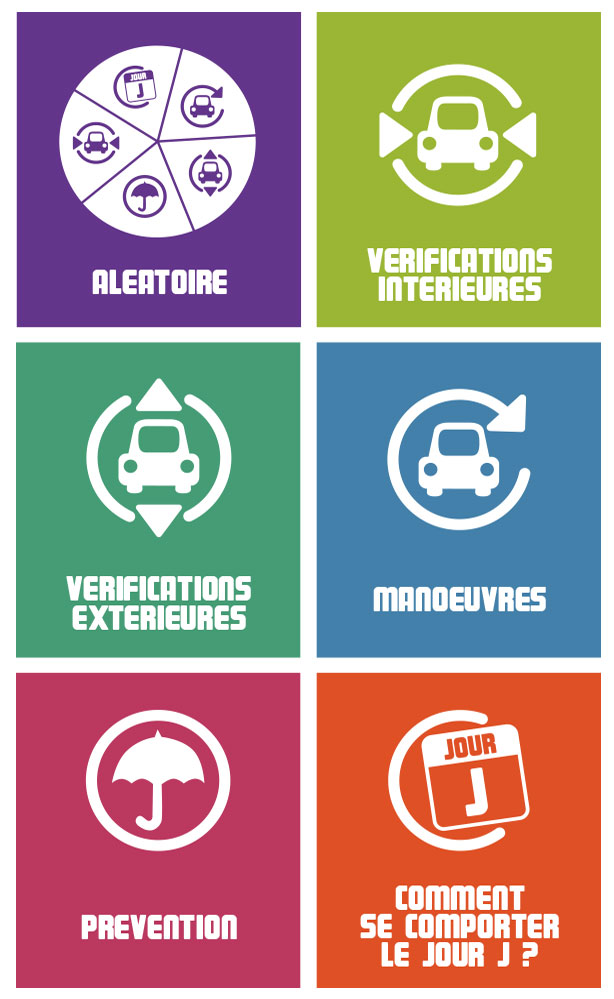
Task: Open Verifications Exterieures
Action: pos(159,500)
